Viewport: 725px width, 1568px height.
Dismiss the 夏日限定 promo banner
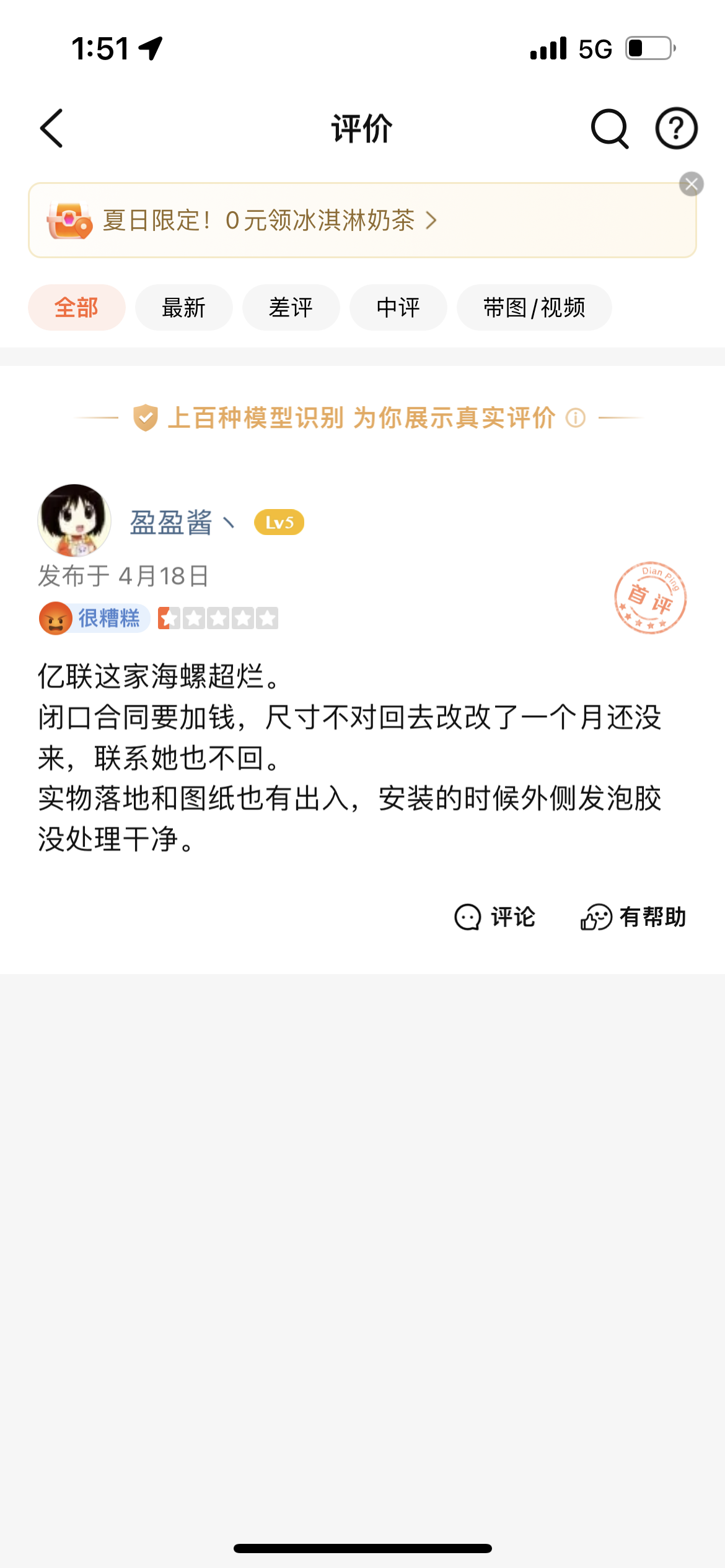click(x=691, y=184)
